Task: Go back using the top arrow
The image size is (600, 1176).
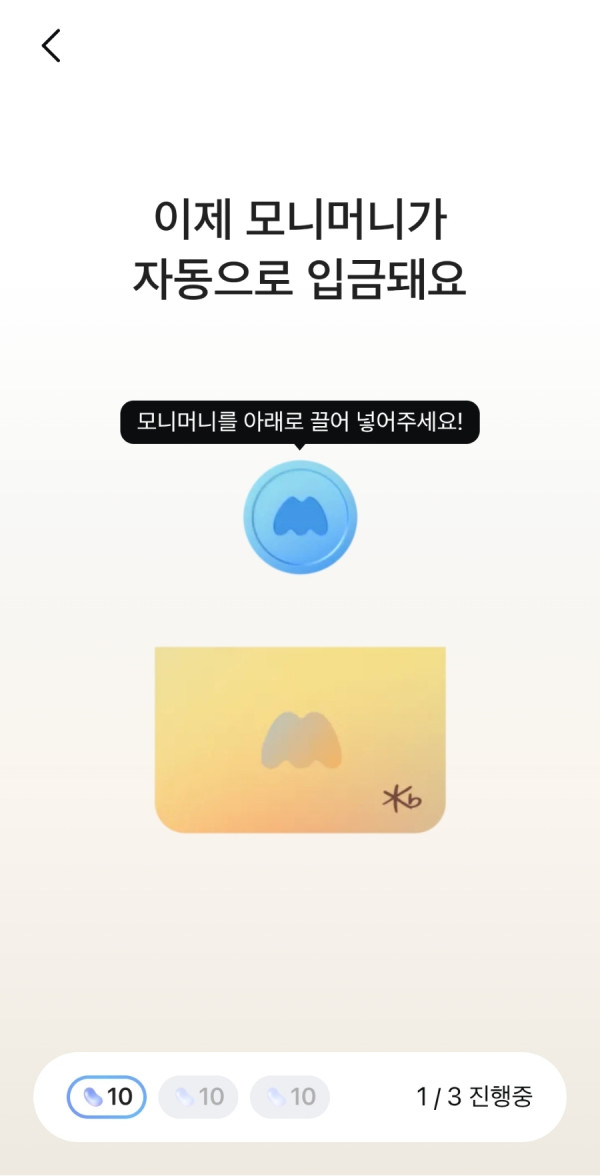Action: pyautogui.click(x=51, y=45)
